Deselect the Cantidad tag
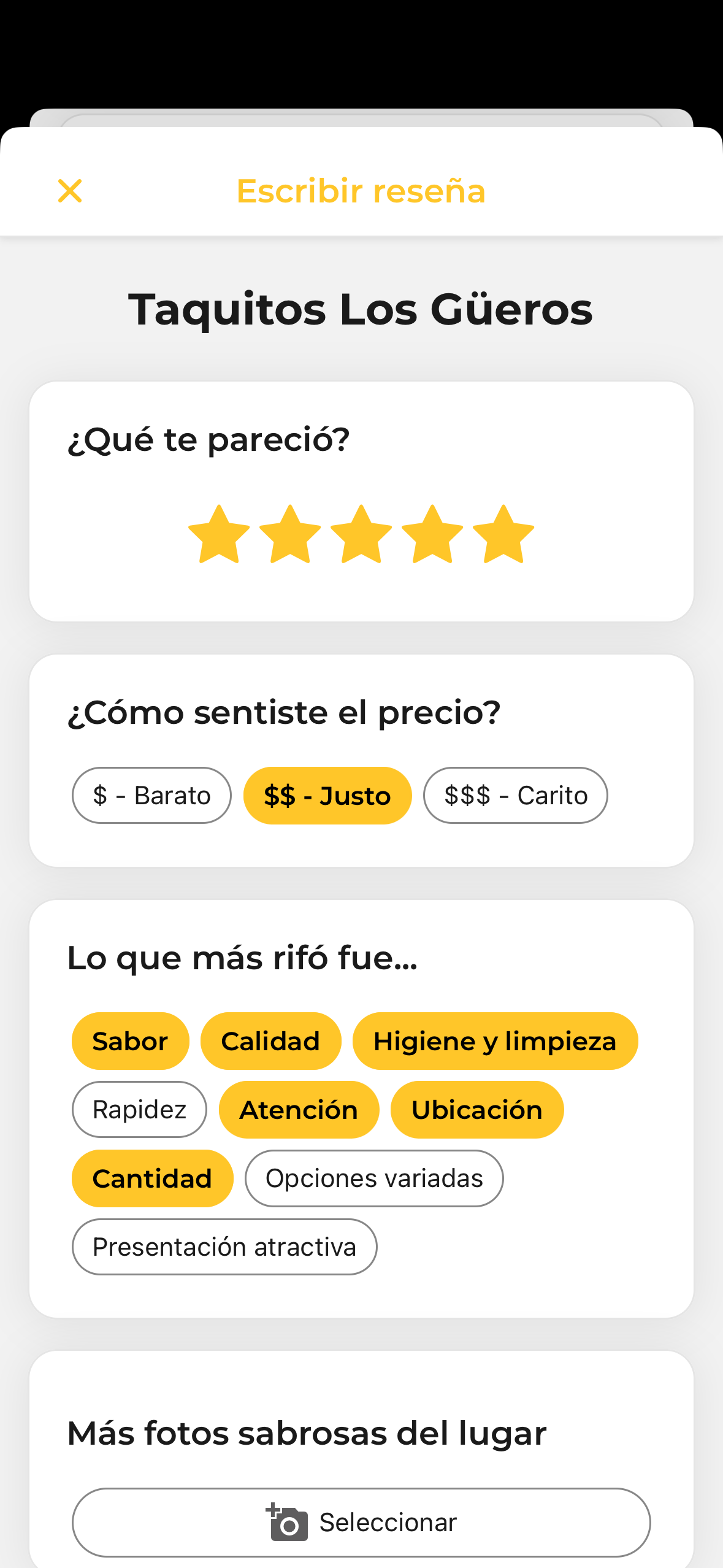723x1568 pixels. [x=151, y=1178]
